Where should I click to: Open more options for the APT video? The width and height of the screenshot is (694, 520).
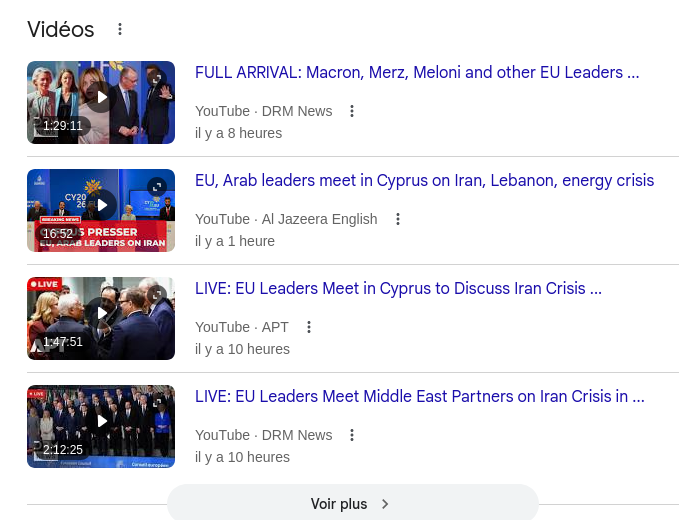(x=308, y=327)
